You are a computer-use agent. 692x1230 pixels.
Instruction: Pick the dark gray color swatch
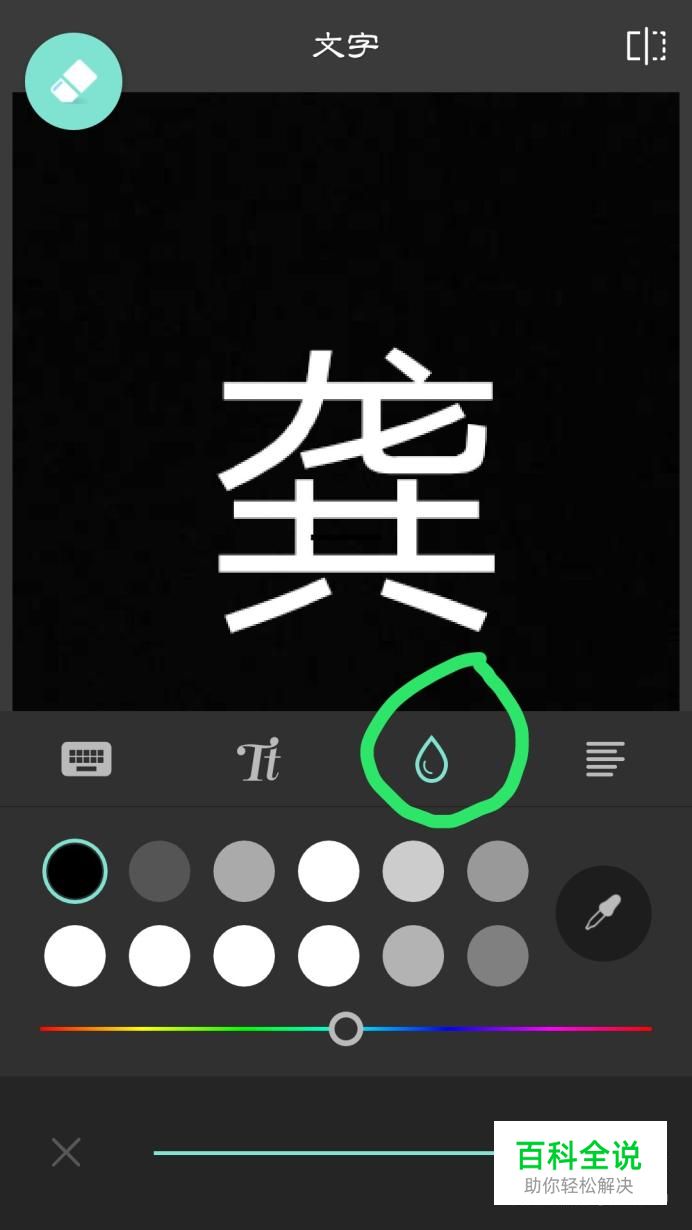[159, 871]
